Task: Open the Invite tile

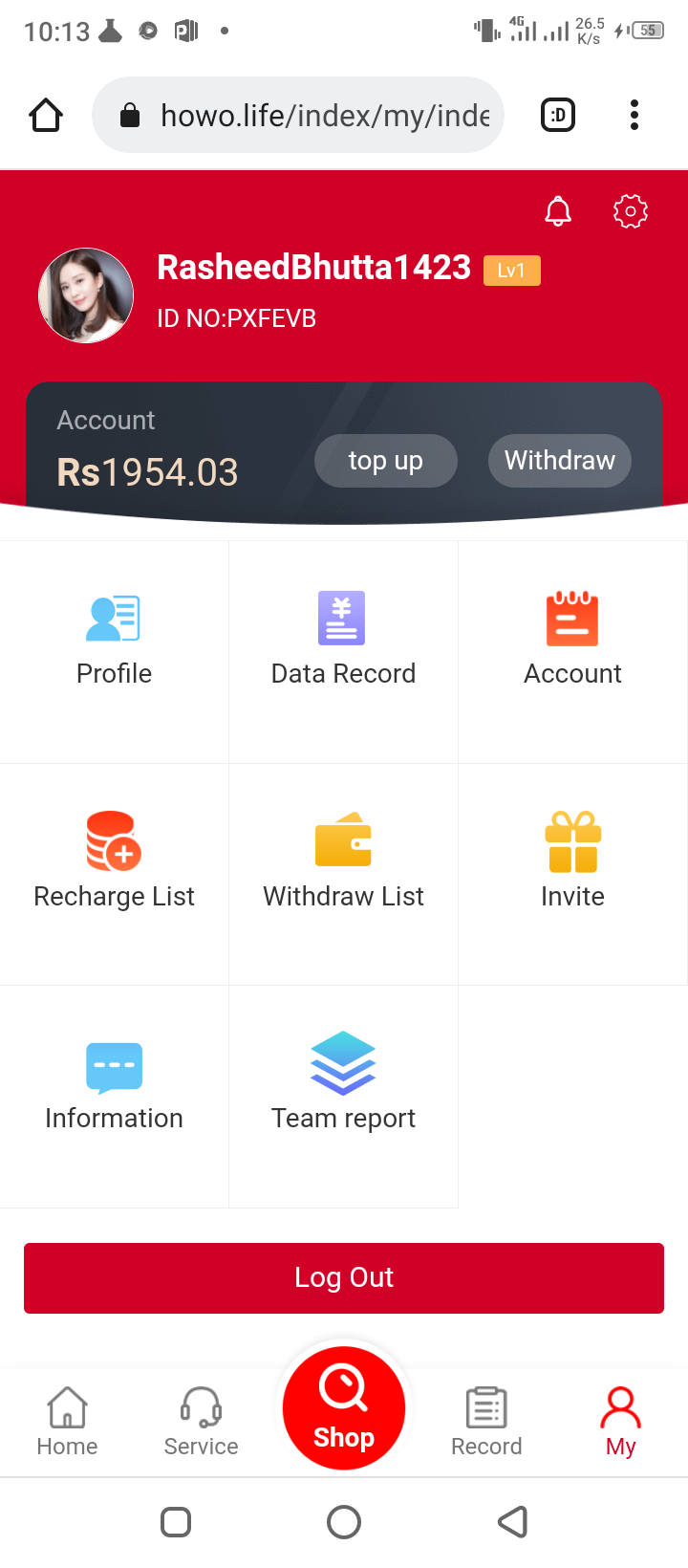Action: point(573,874)
